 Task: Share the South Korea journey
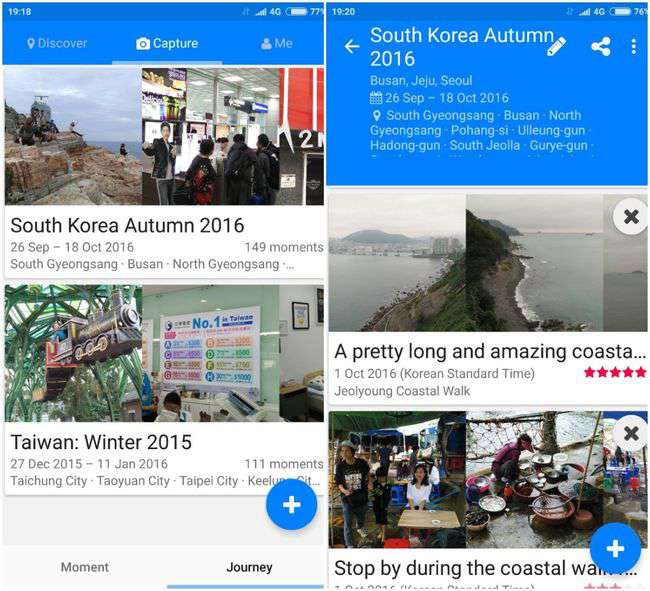click(x=600, y=46)
